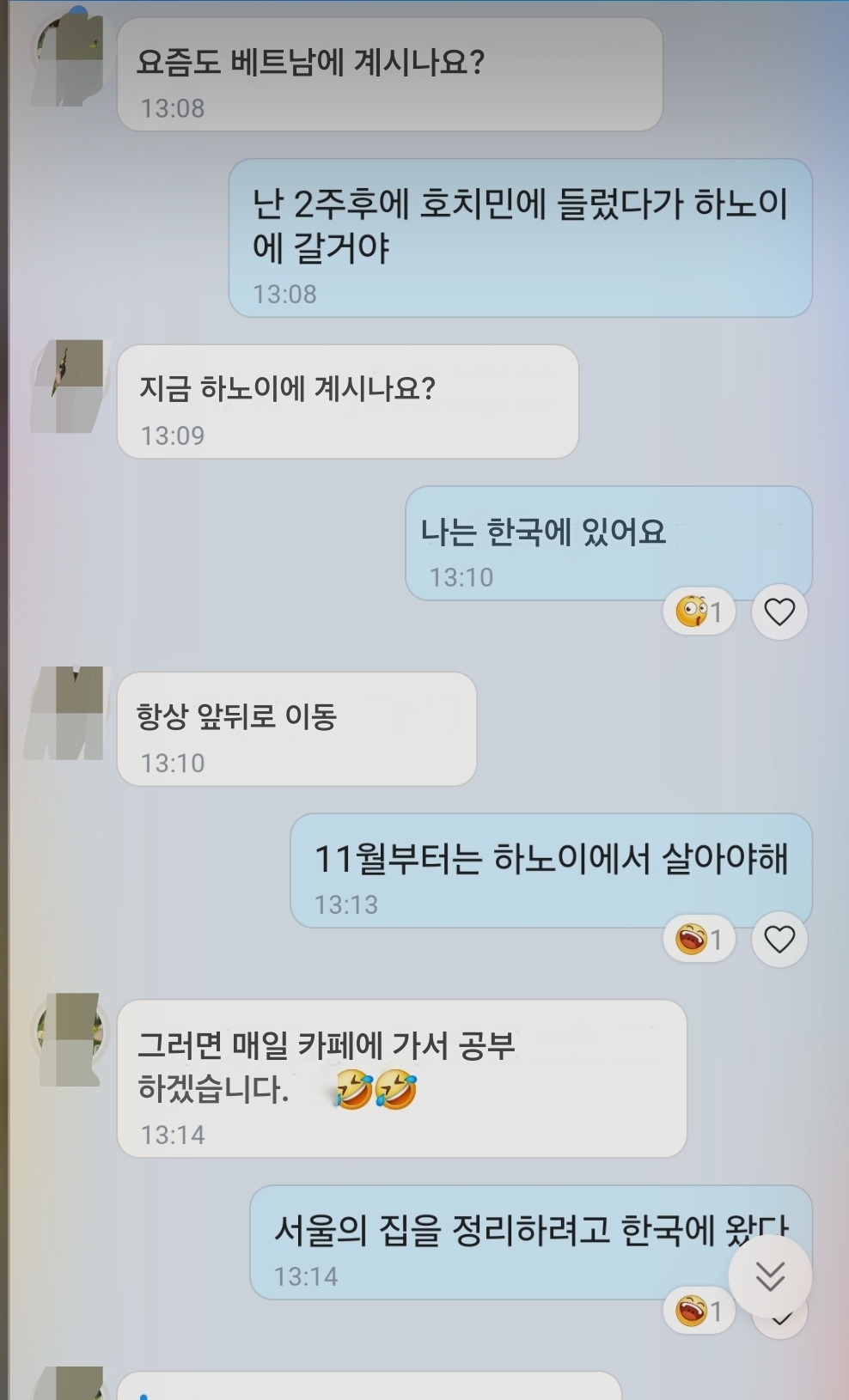Tap the surprised emoji reaction on "나는 한국에 있어요"
Image resolution: width=849 pixels, height=1400 pixels.
pyautogui.click(x=699, y=612)
